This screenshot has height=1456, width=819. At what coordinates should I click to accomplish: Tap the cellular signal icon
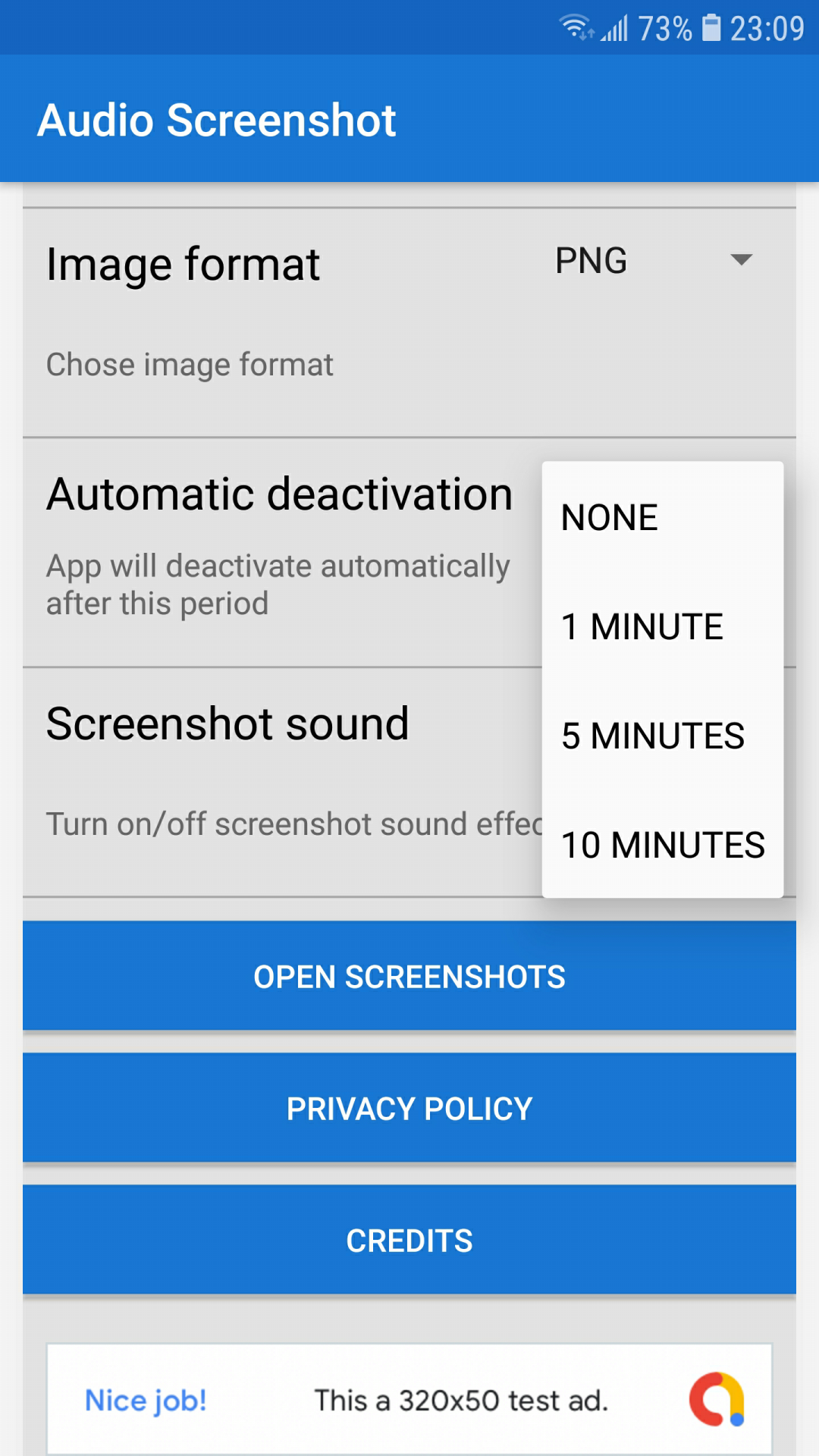[616, 27]
